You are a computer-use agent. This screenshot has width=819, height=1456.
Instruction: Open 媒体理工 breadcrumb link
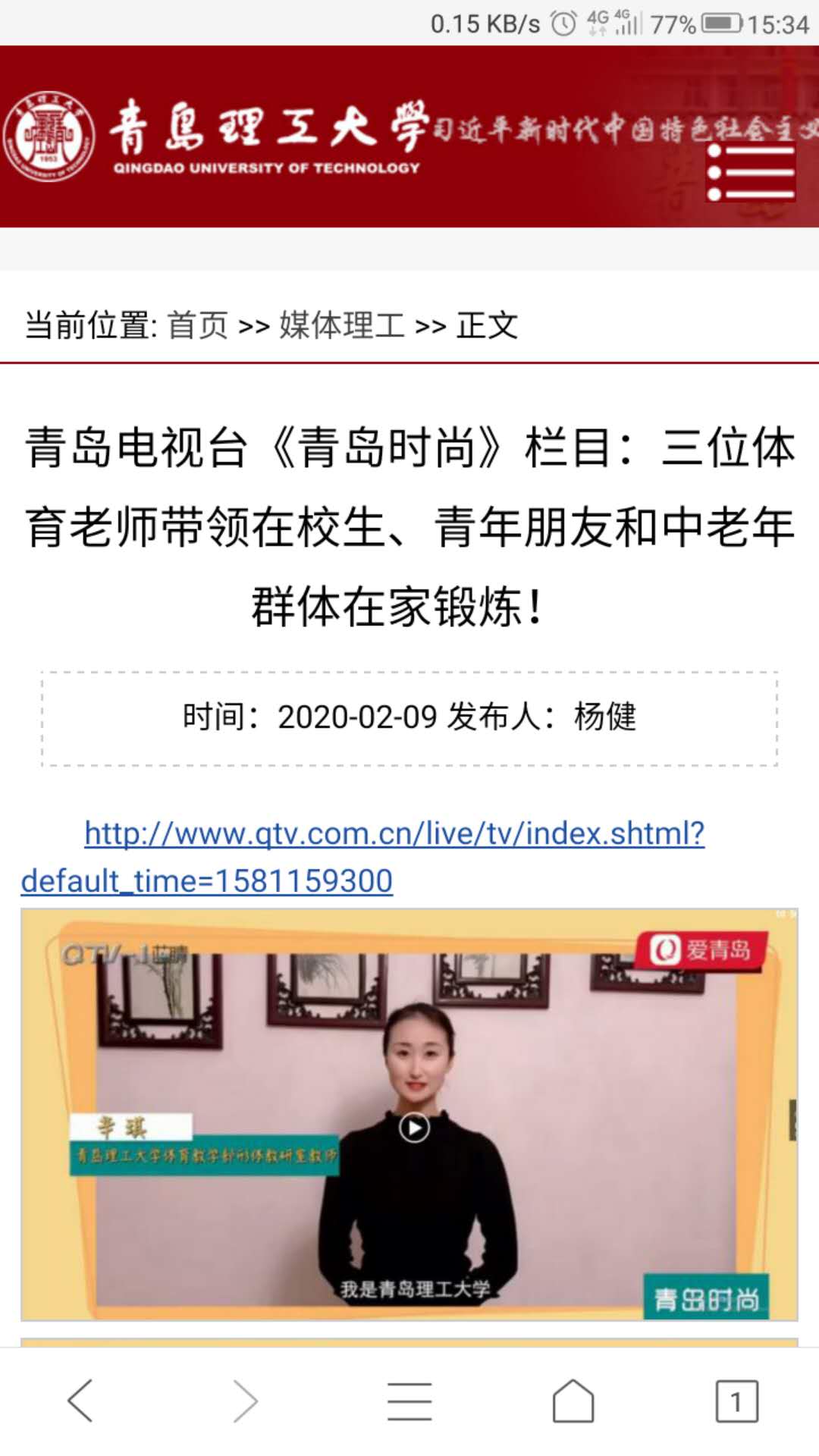coord(341,326)
